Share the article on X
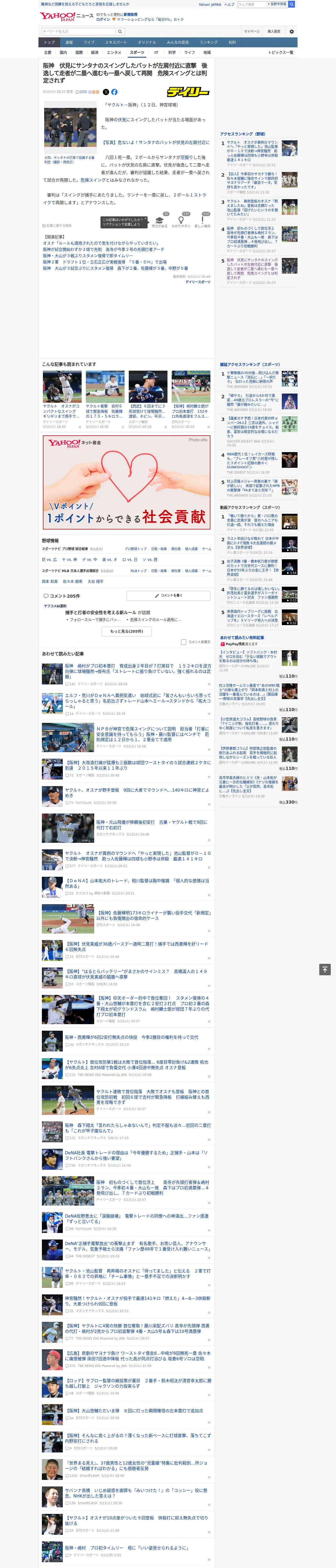The width and height of the screenshot is (336, 1568). coord(105,92)
